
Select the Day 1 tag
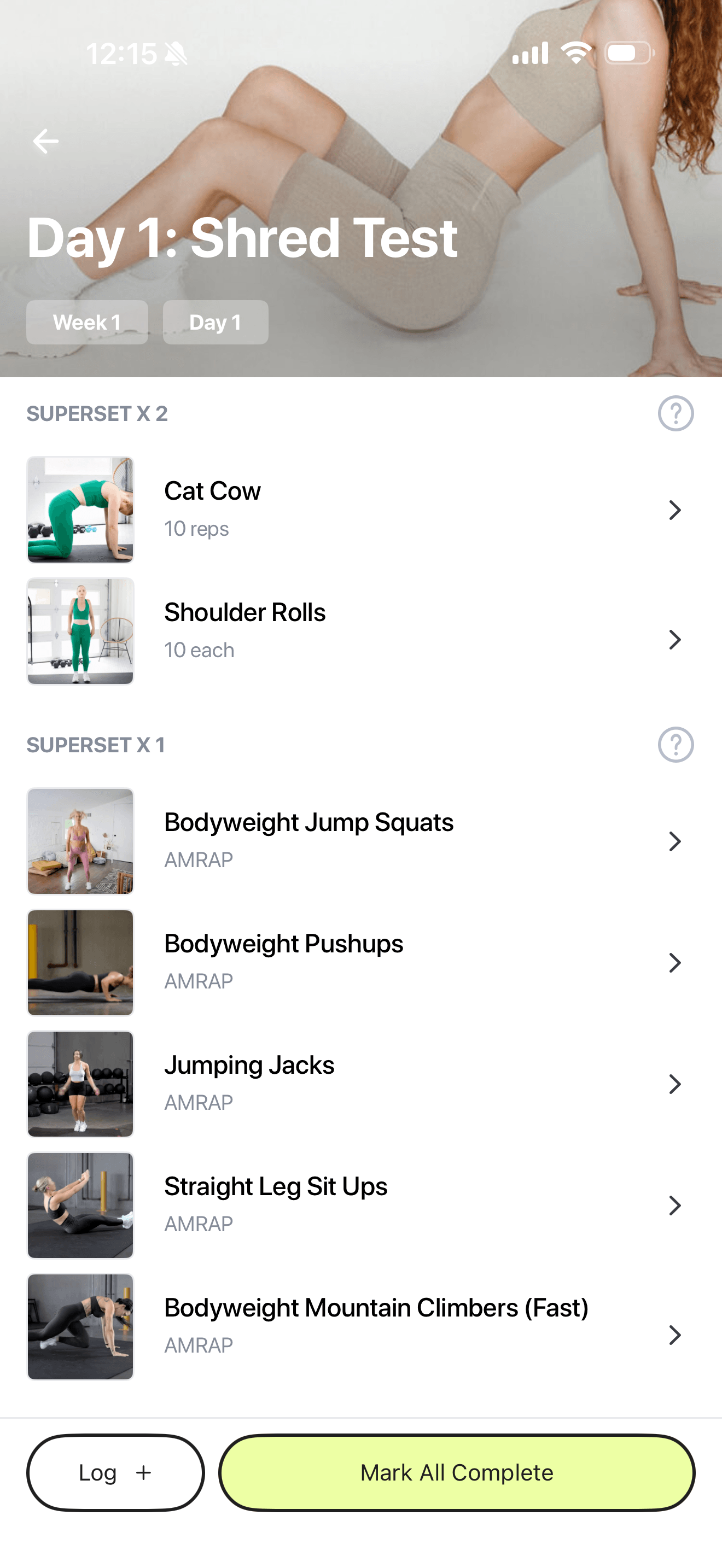coord(216,322)
